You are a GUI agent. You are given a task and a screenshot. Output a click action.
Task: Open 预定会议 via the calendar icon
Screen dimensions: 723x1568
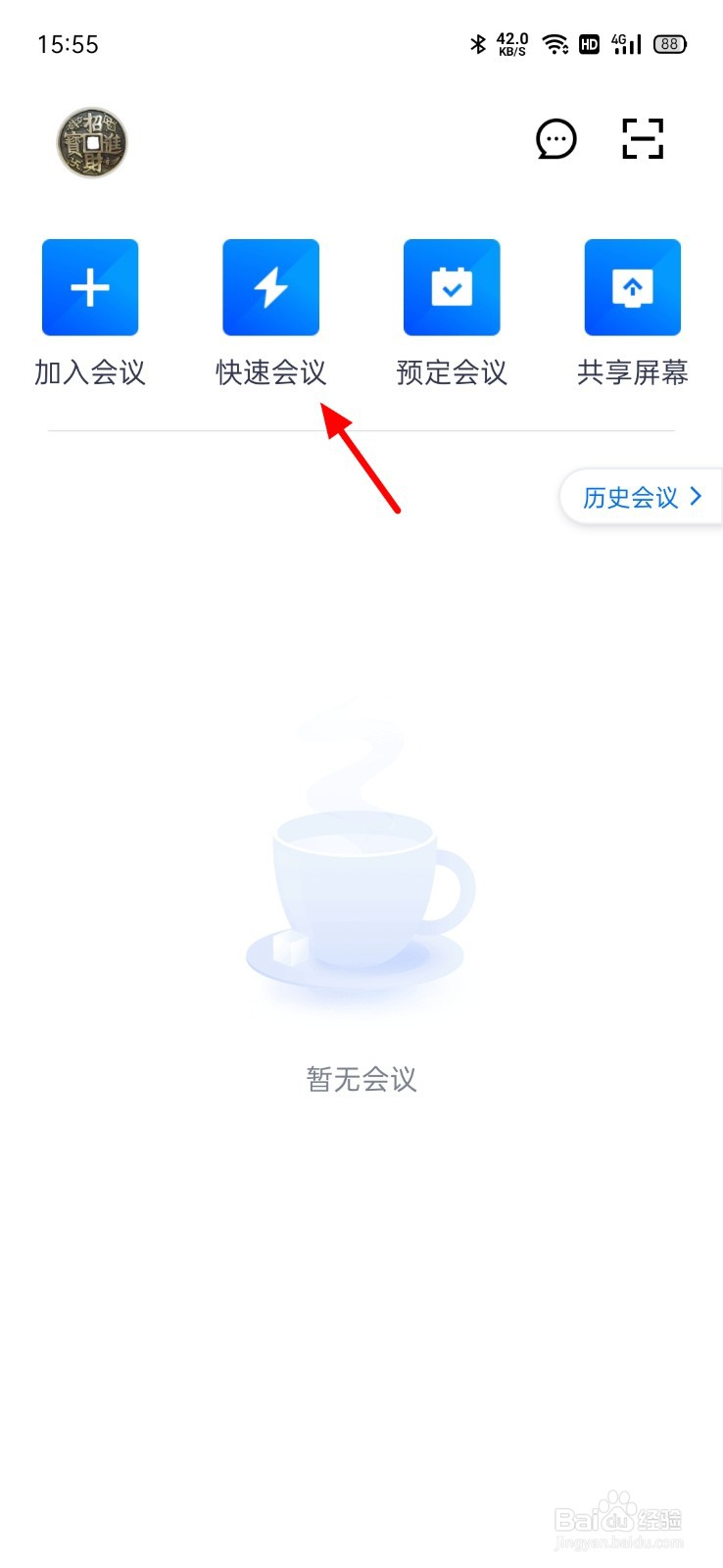tap(451, 286)
